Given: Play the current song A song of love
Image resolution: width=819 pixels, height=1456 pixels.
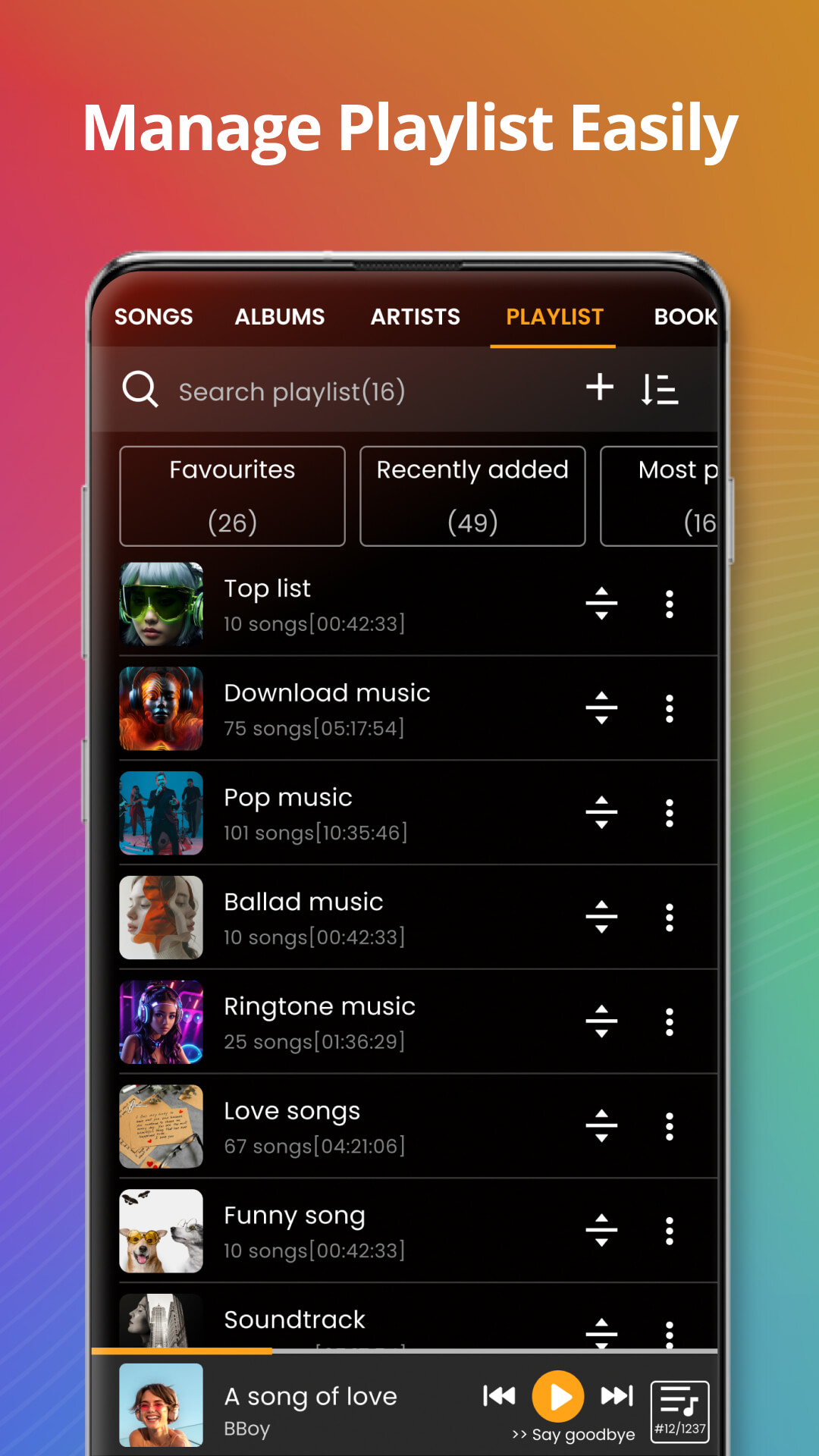Looking at the screenshot, I should [x=559, y=1396].
